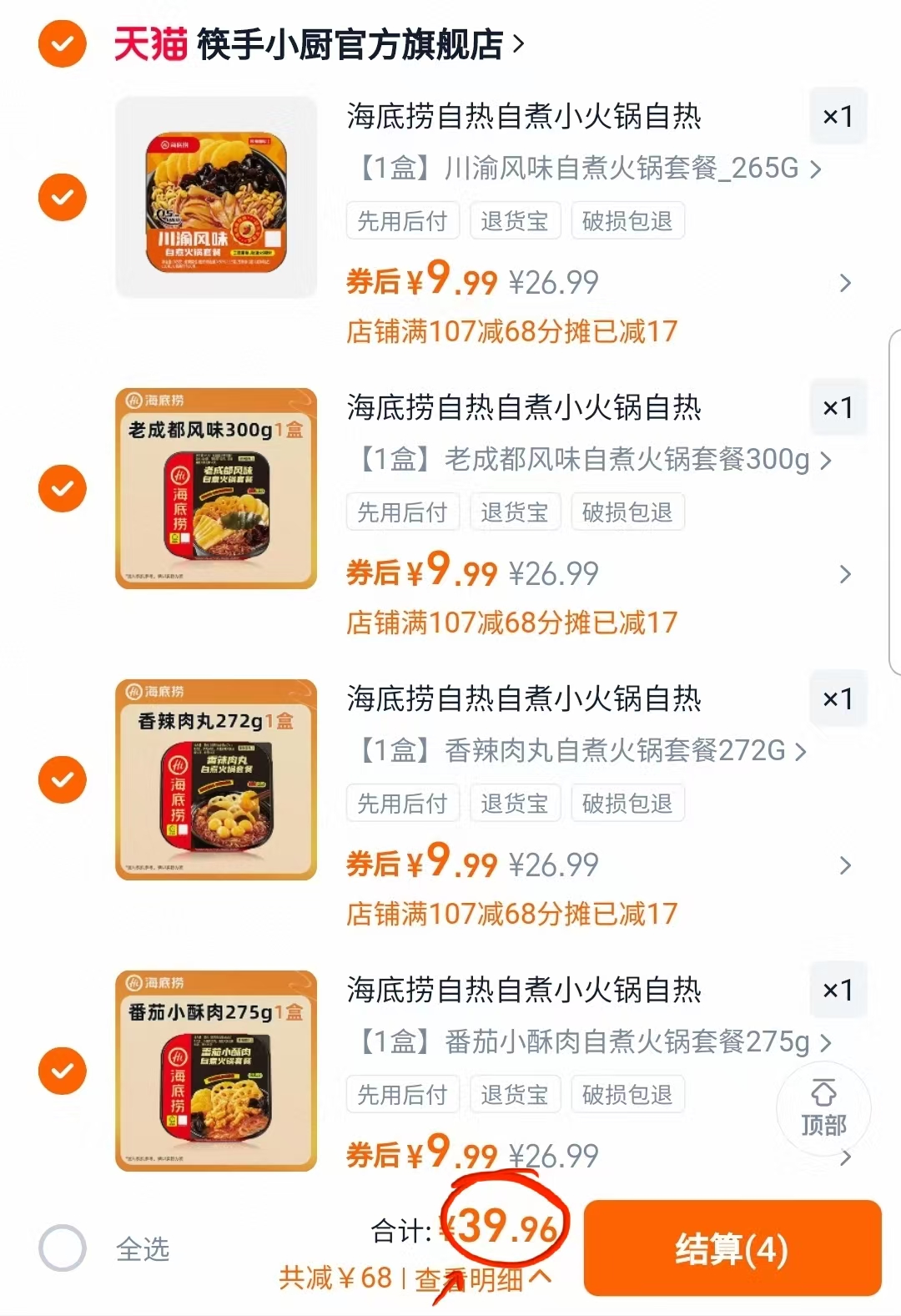
Task: Click the 店铺满107减68 promotion text
Action: 513,332
